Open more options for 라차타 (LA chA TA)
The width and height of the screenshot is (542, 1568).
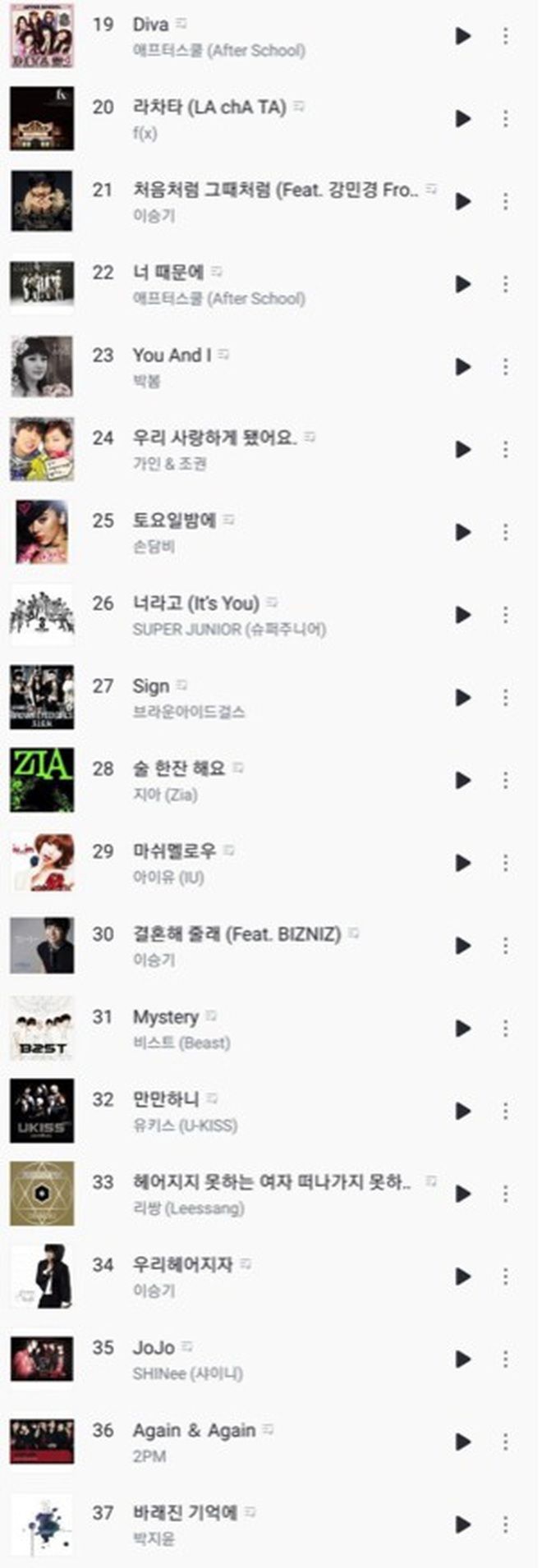coord(505,119)
